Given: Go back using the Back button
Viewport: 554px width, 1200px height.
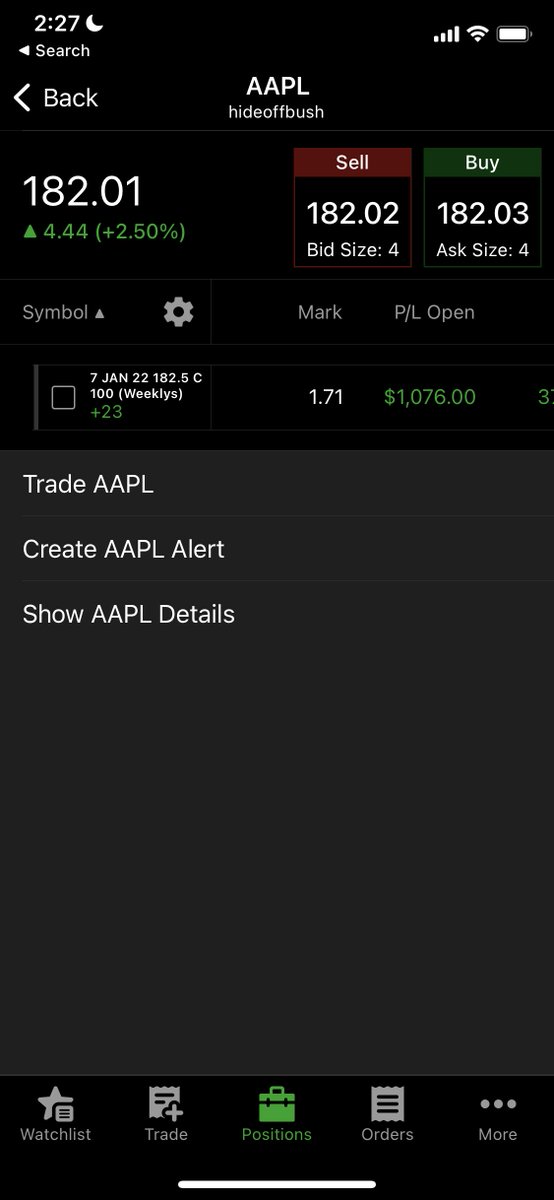Looking at the screenshot, I should [x=56, y=98].
